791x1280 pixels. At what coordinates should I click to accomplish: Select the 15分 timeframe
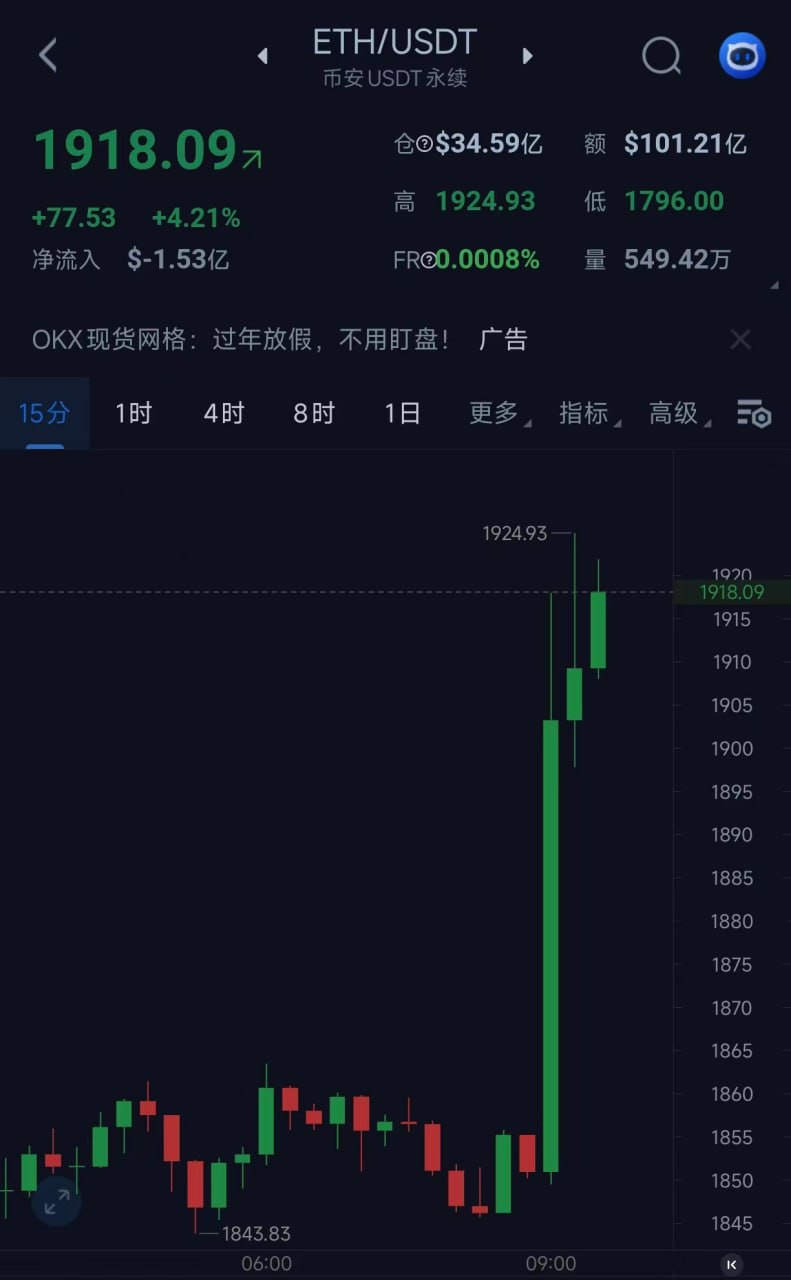tap(44, 413)
